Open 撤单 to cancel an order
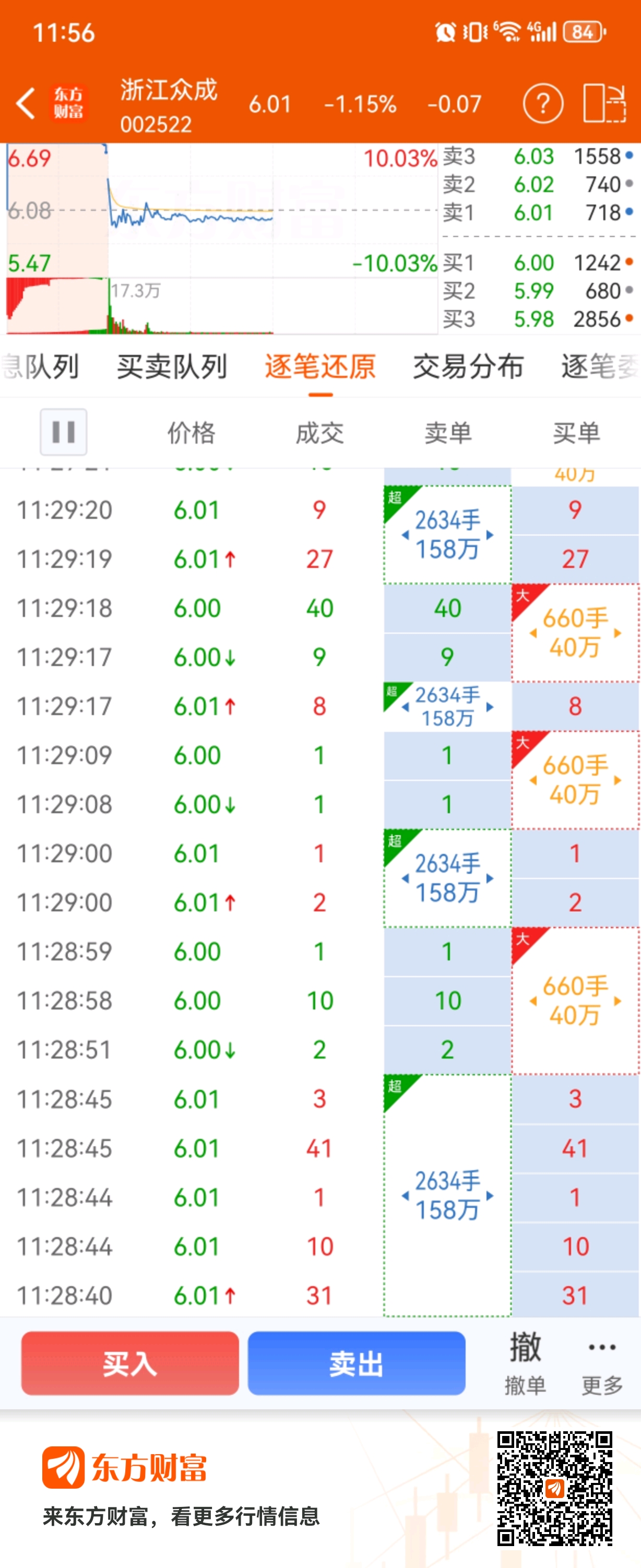The width and height of the screenshot is (641, 1568). click(x=525, y=1363)
